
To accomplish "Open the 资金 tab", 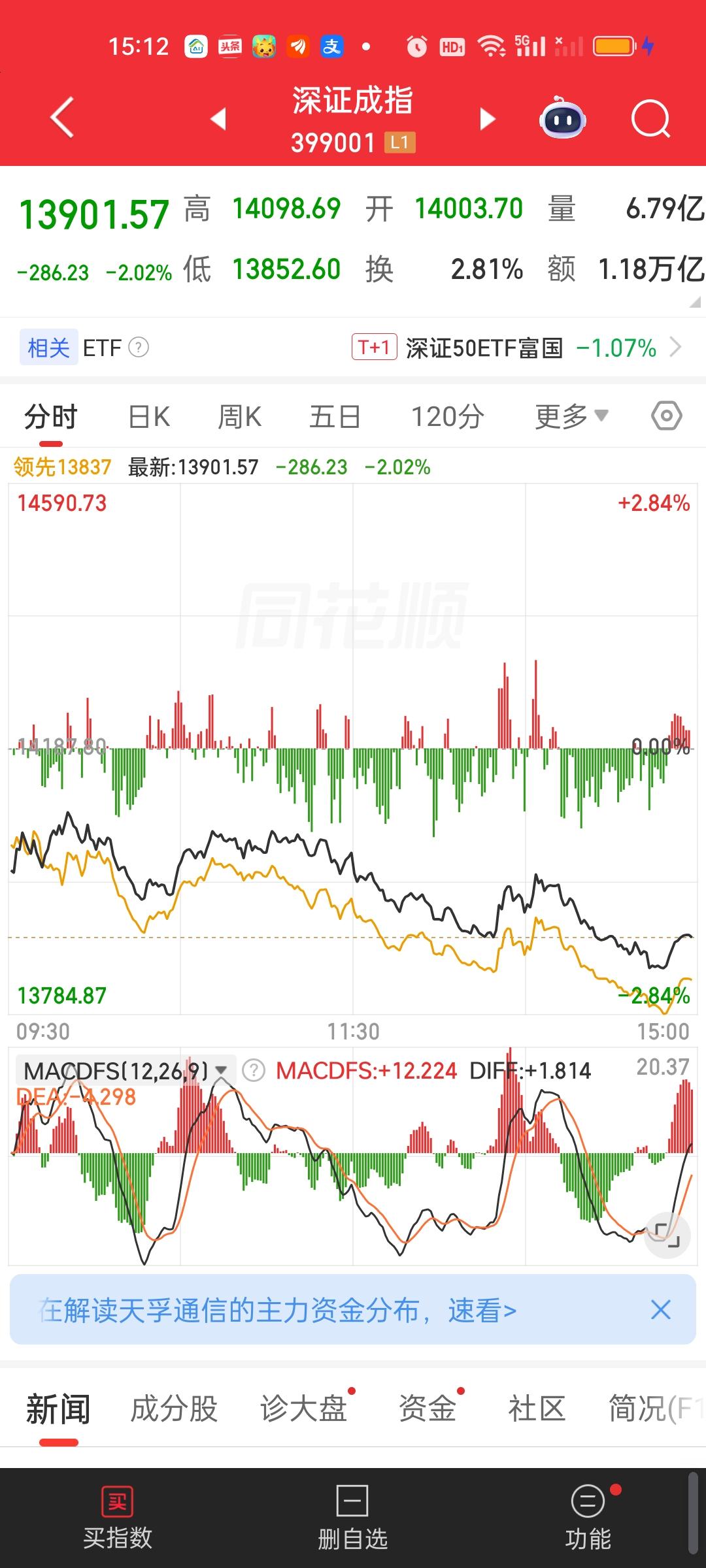I will pyautogui.click(x=428, y=1409).
